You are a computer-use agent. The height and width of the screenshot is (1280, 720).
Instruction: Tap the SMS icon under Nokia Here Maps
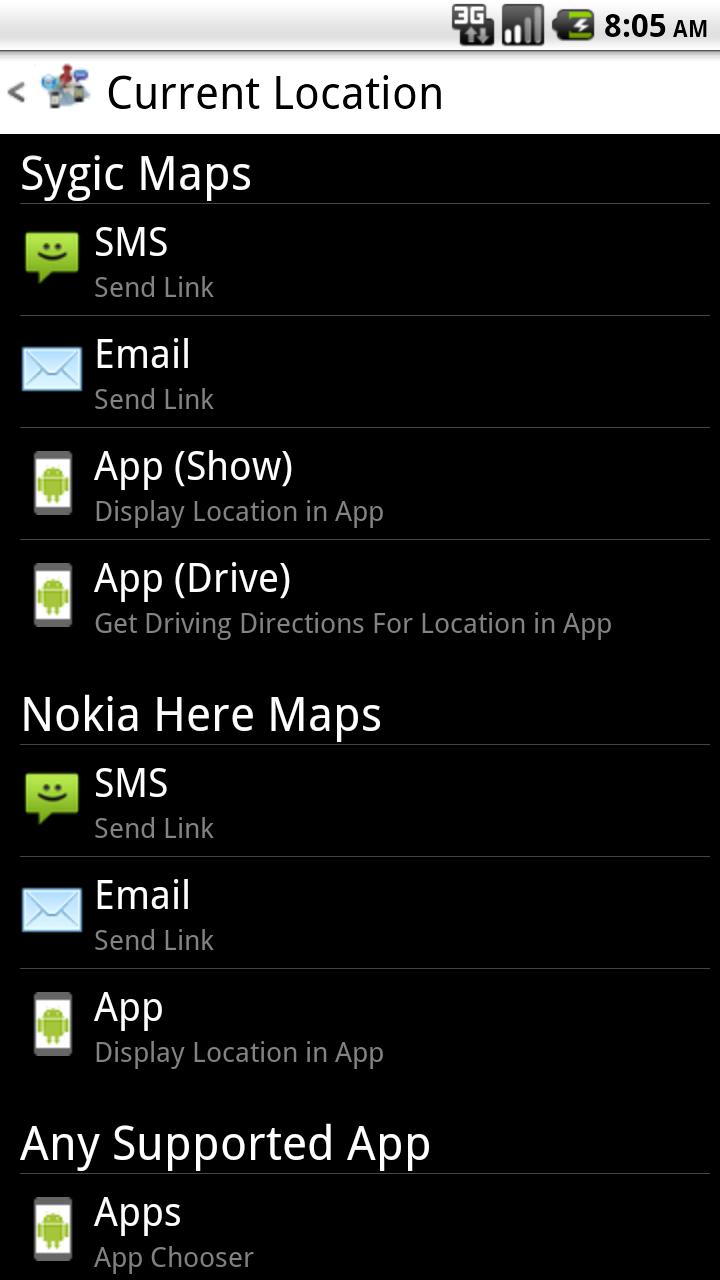pyautogui.click(x=52, y=799)
